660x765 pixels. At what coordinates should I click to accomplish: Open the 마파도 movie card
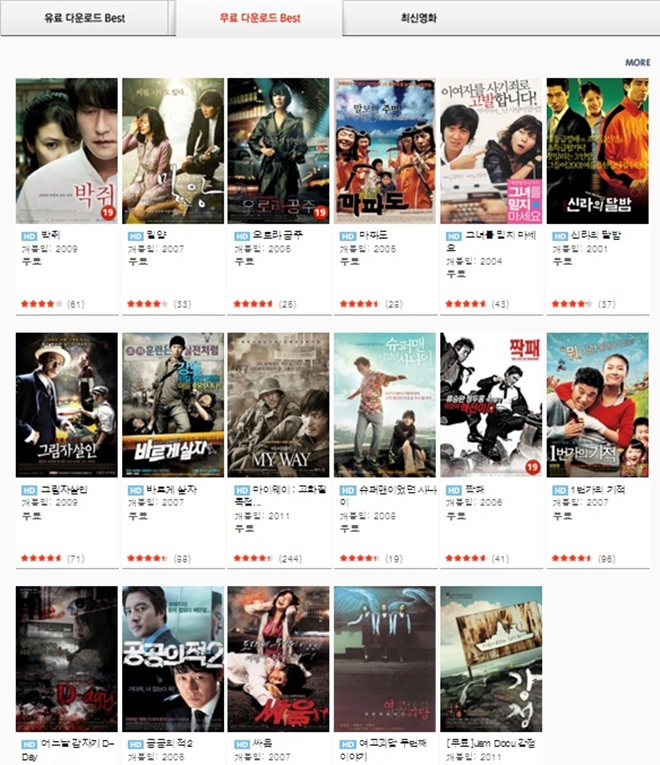tap(384, 150)
